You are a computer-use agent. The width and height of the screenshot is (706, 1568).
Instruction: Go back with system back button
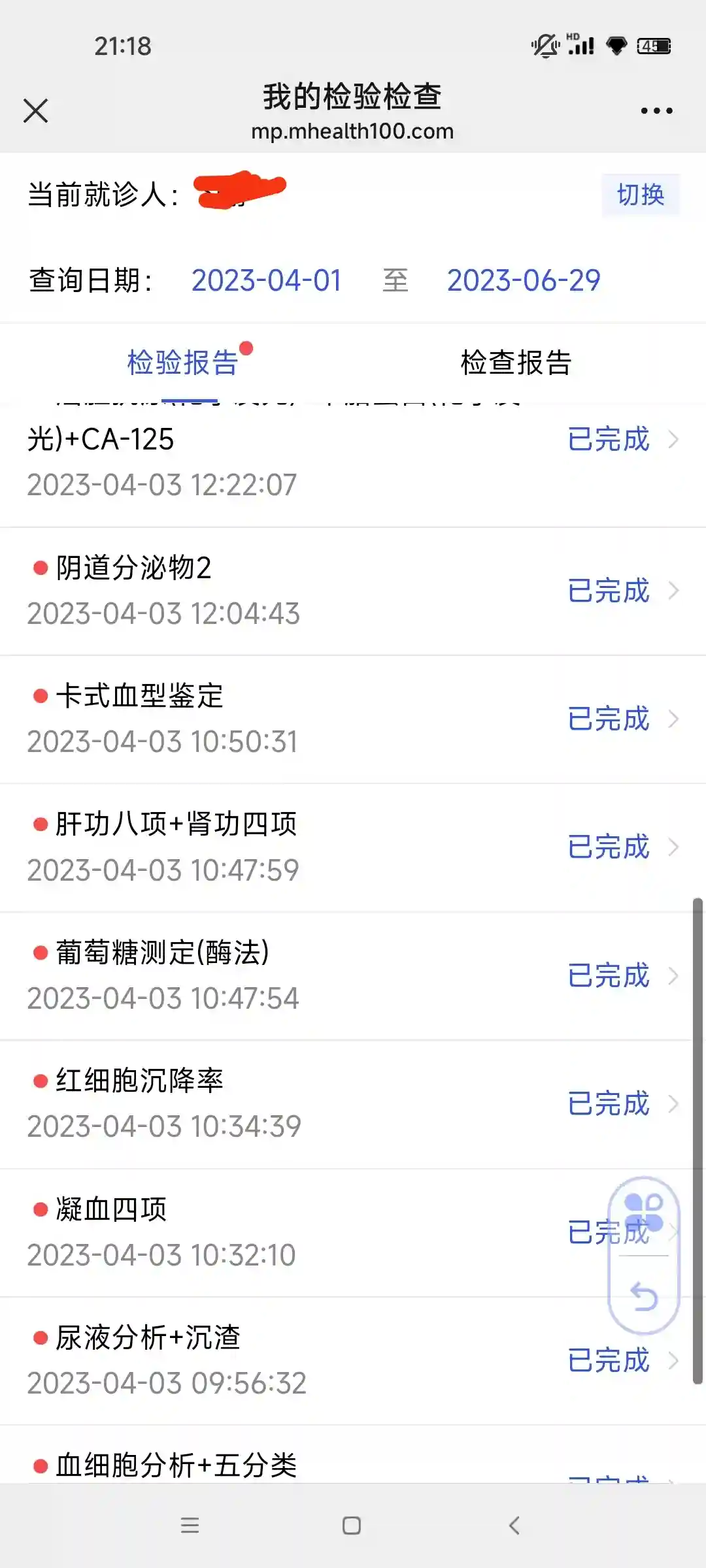(x=514, y=1526)
